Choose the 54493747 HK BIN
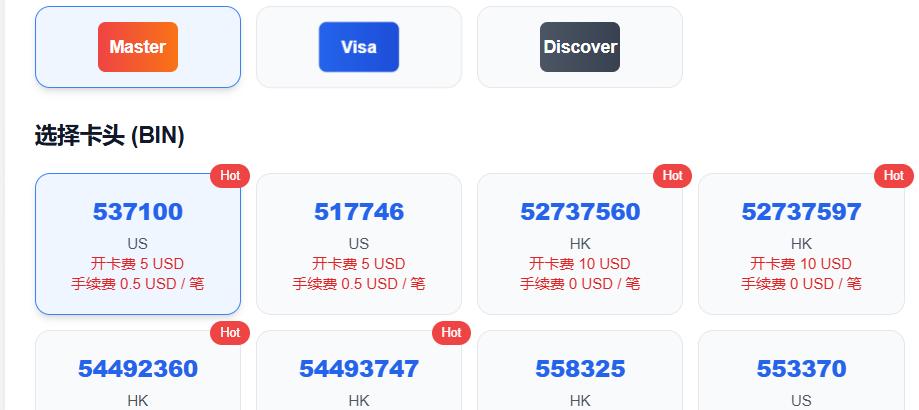The width and height of the screenshot is (919, 410). (359, 370)
